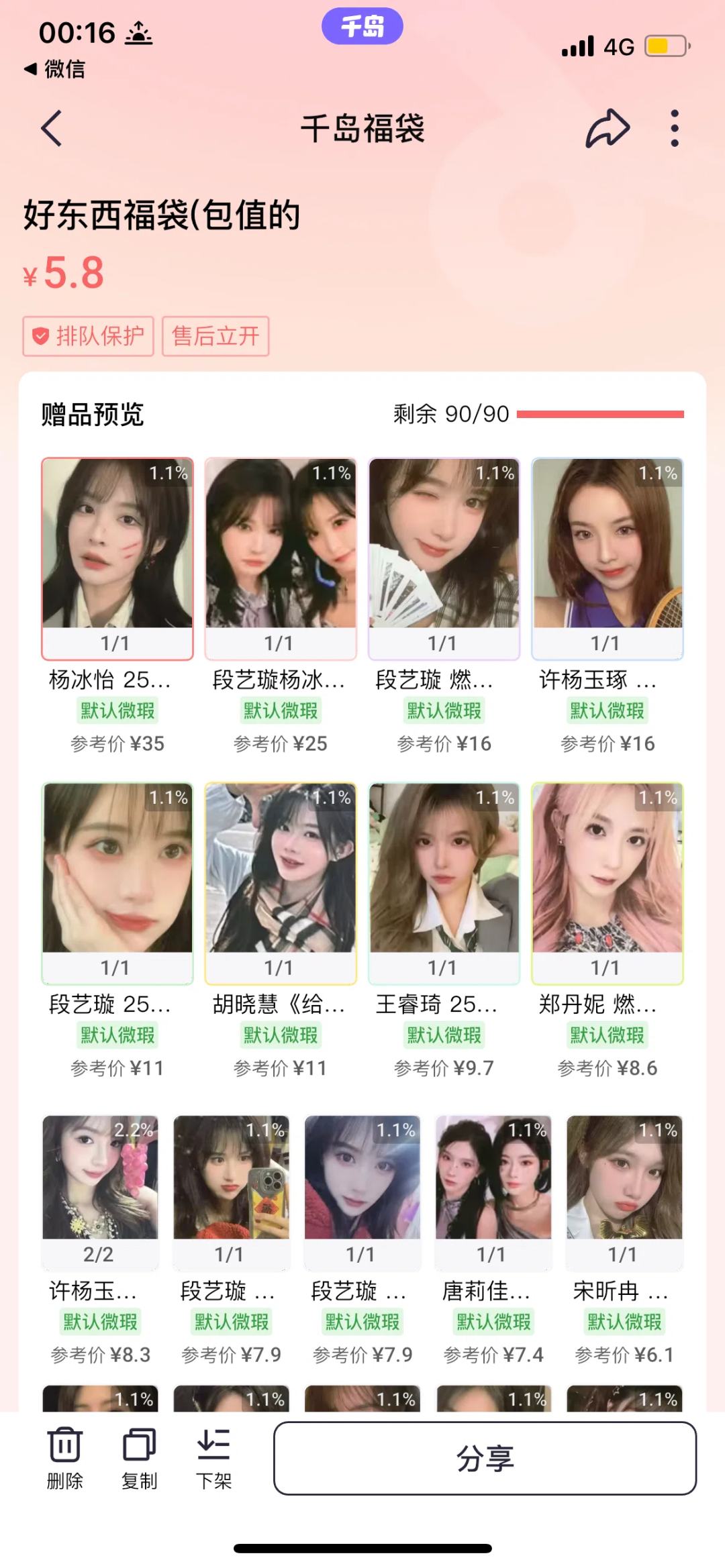This screenshot has width=725, height=1568.
Task: Return to 微信 app
Action: (x=55, y=69)
